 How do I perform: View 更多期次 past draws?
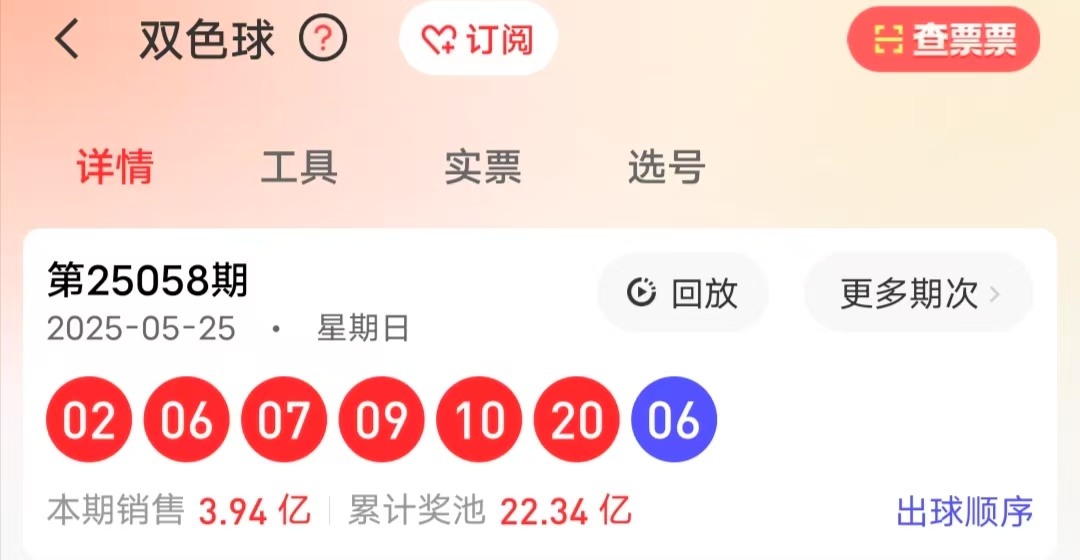[x=918, y=293]
